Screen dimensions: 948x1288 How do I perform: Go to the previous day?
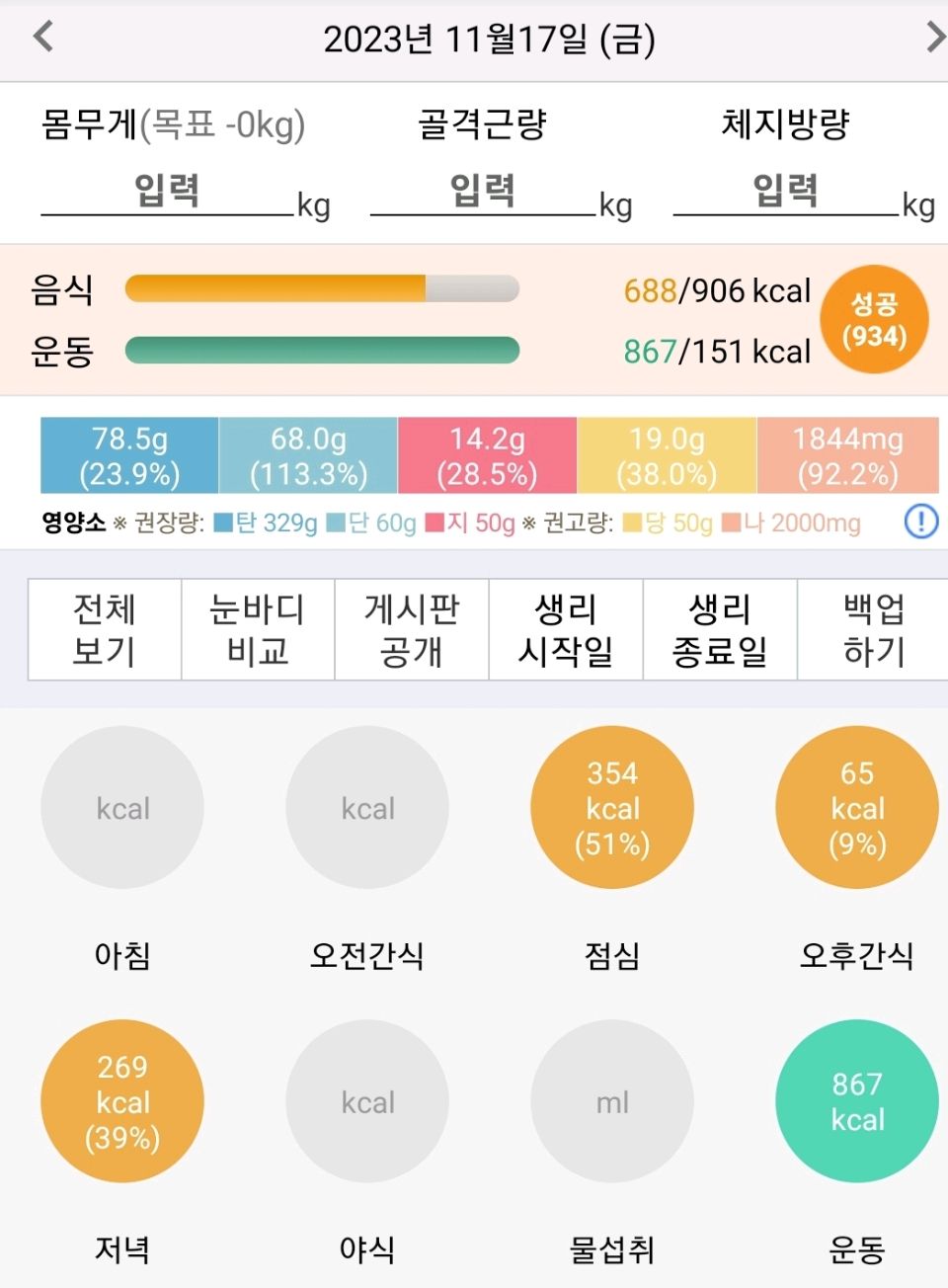[x=42, y=38]
